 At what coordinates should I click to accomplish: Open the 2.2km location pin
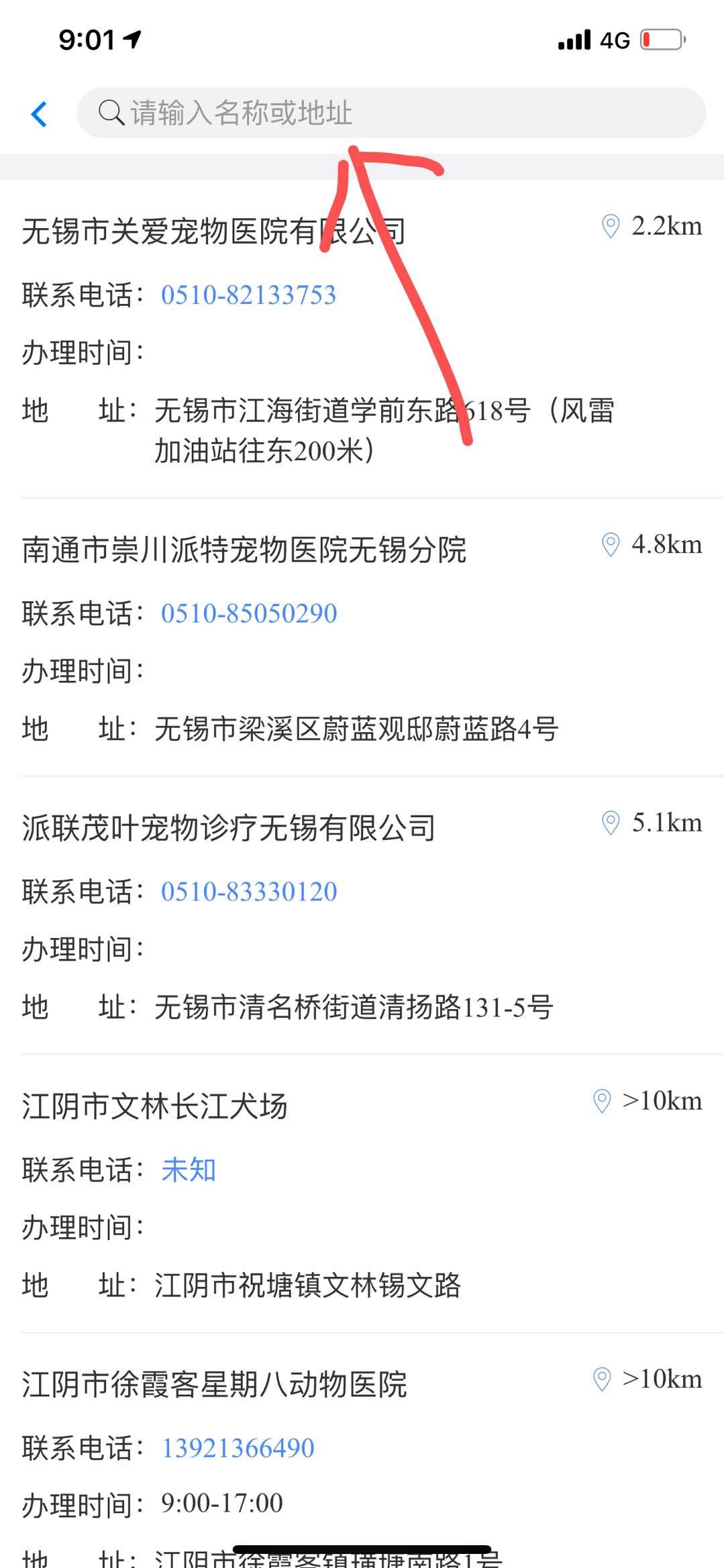click(x=611, y=227)
